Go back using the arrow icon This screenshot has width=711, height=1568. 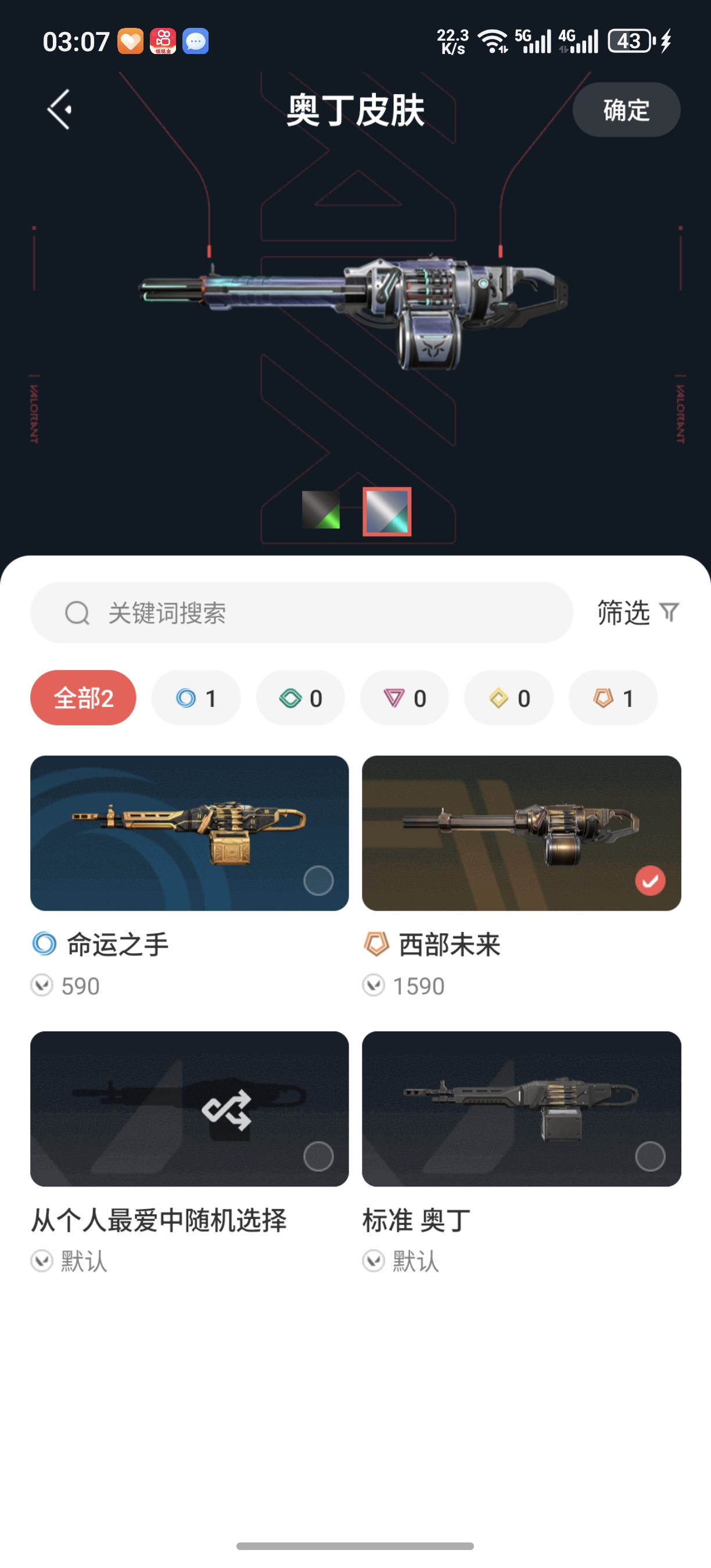[x=60, y=110]
